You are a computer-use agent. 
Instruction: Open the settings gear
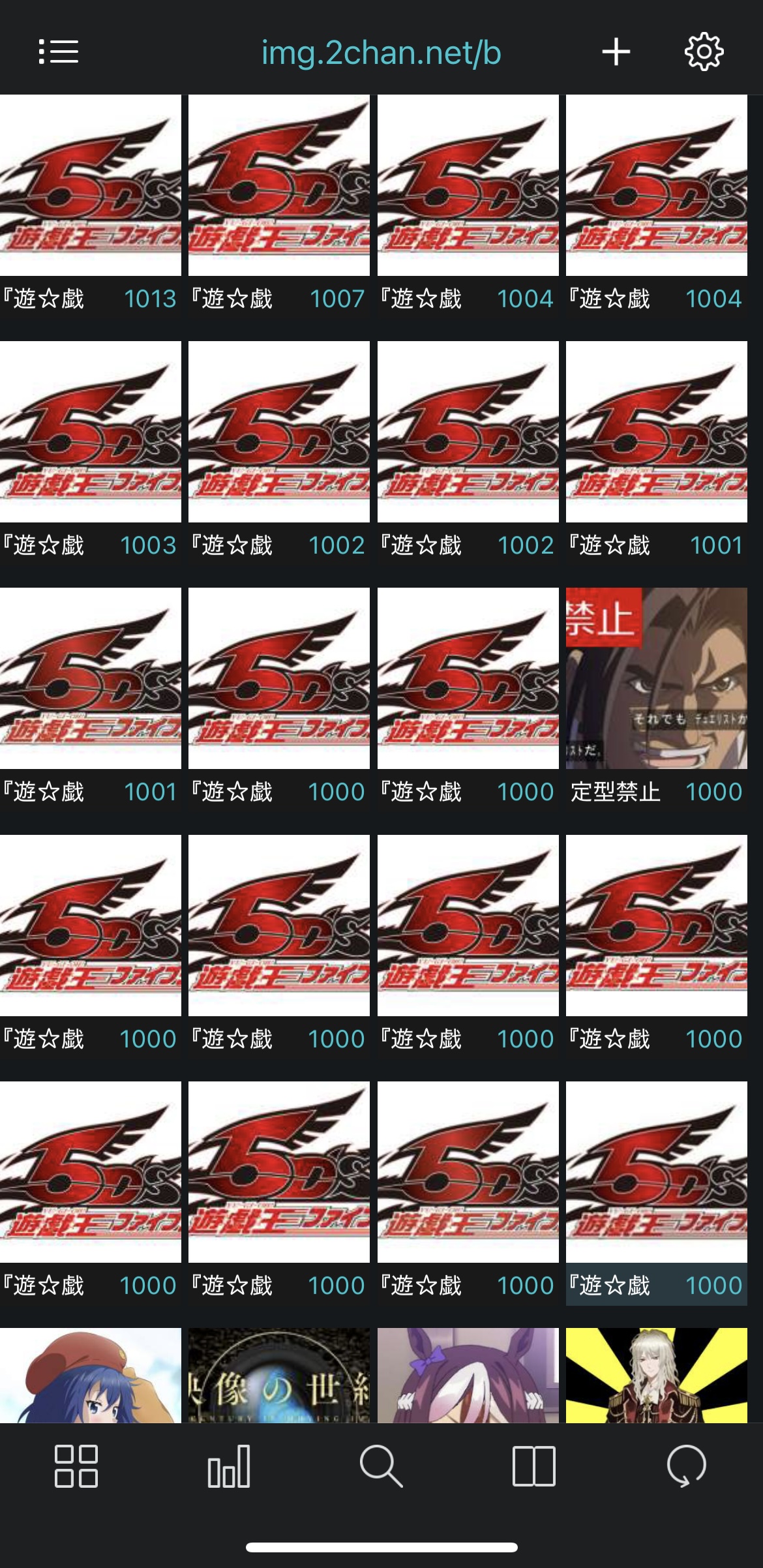pyautogui.click(x=704, y=52)
